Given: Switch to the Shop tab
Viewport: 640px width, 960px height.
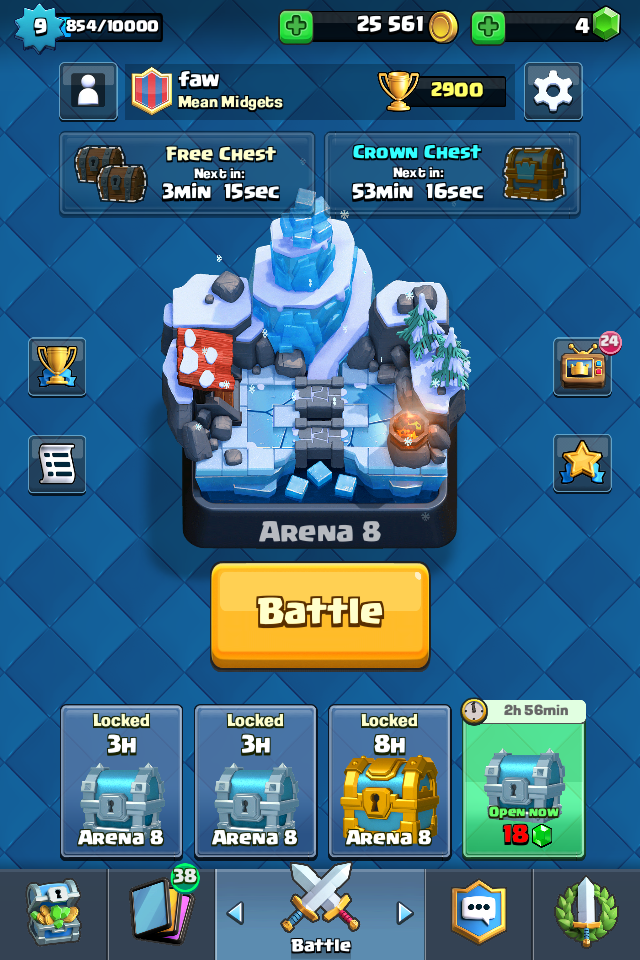Looking at the screenshot, I should coord(53,914).
